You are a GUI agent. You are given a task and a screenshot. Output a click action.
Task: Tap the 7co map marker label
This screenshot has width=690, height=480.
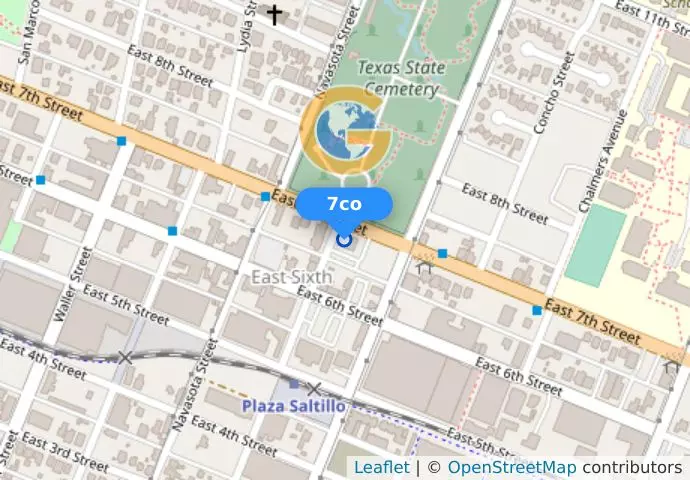point(344,204)
